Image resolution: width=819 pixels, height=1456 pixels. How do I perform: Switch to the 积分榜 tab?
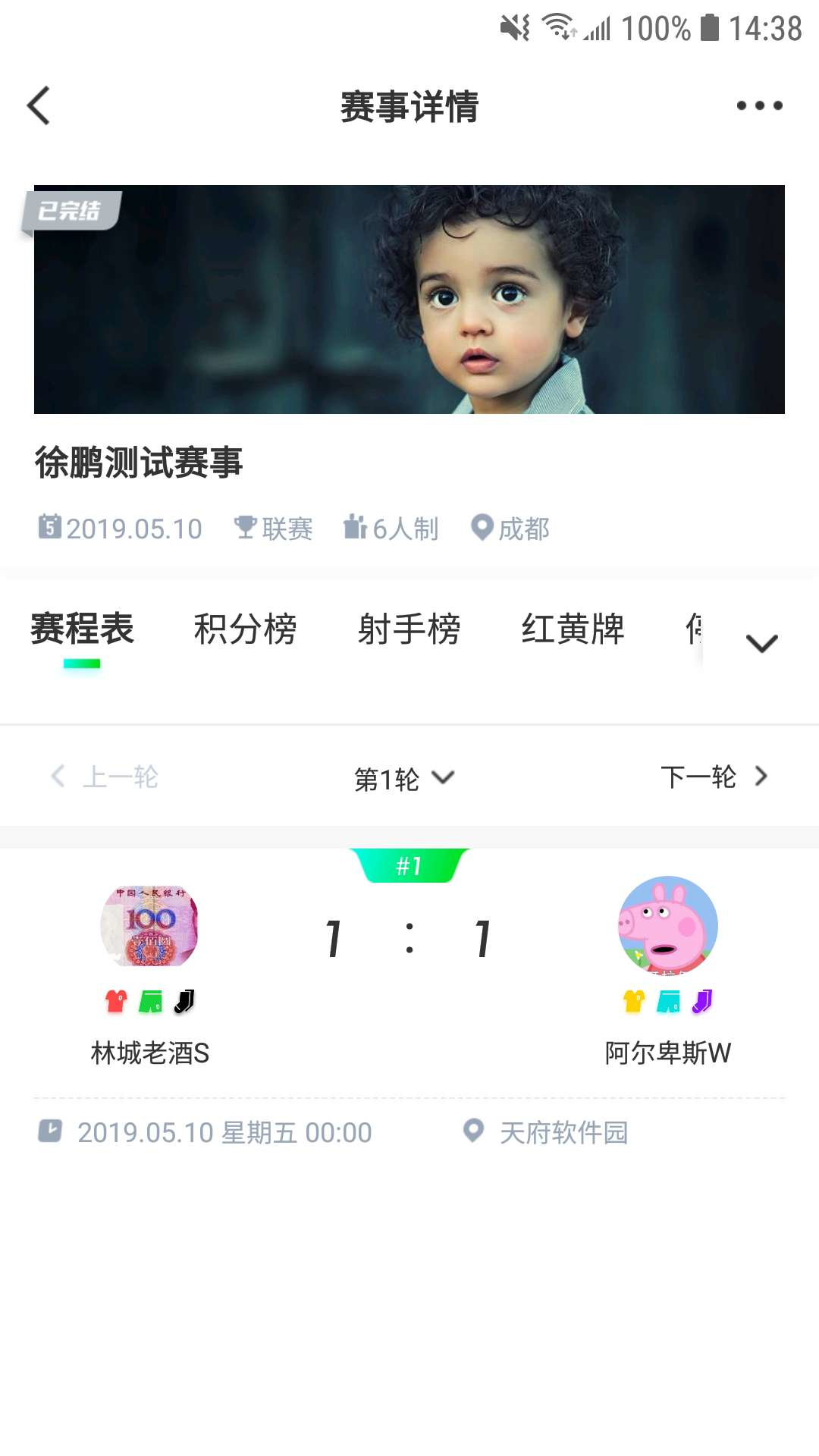click(x=245, y=629)
